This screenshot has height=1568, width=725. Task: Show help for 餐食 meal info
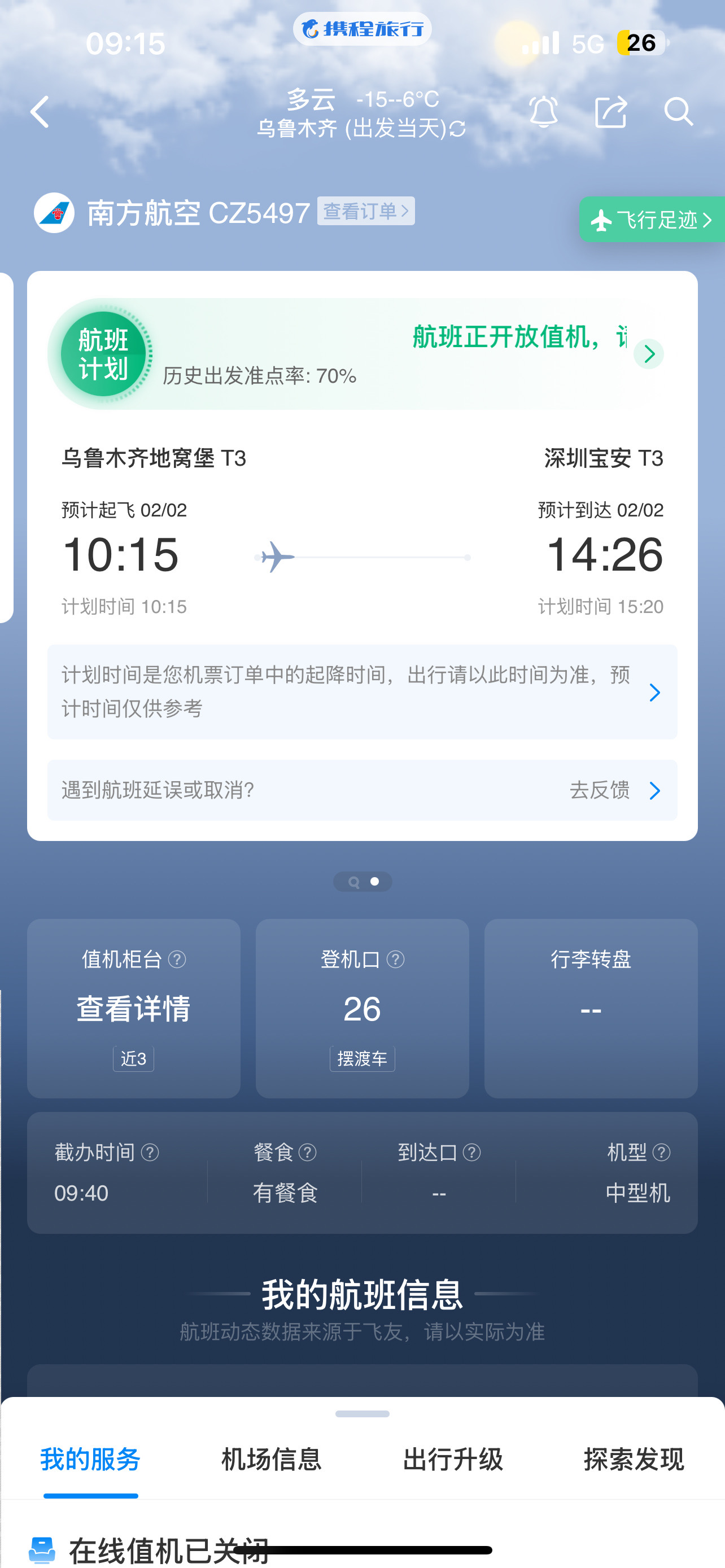coord(307,1152)
